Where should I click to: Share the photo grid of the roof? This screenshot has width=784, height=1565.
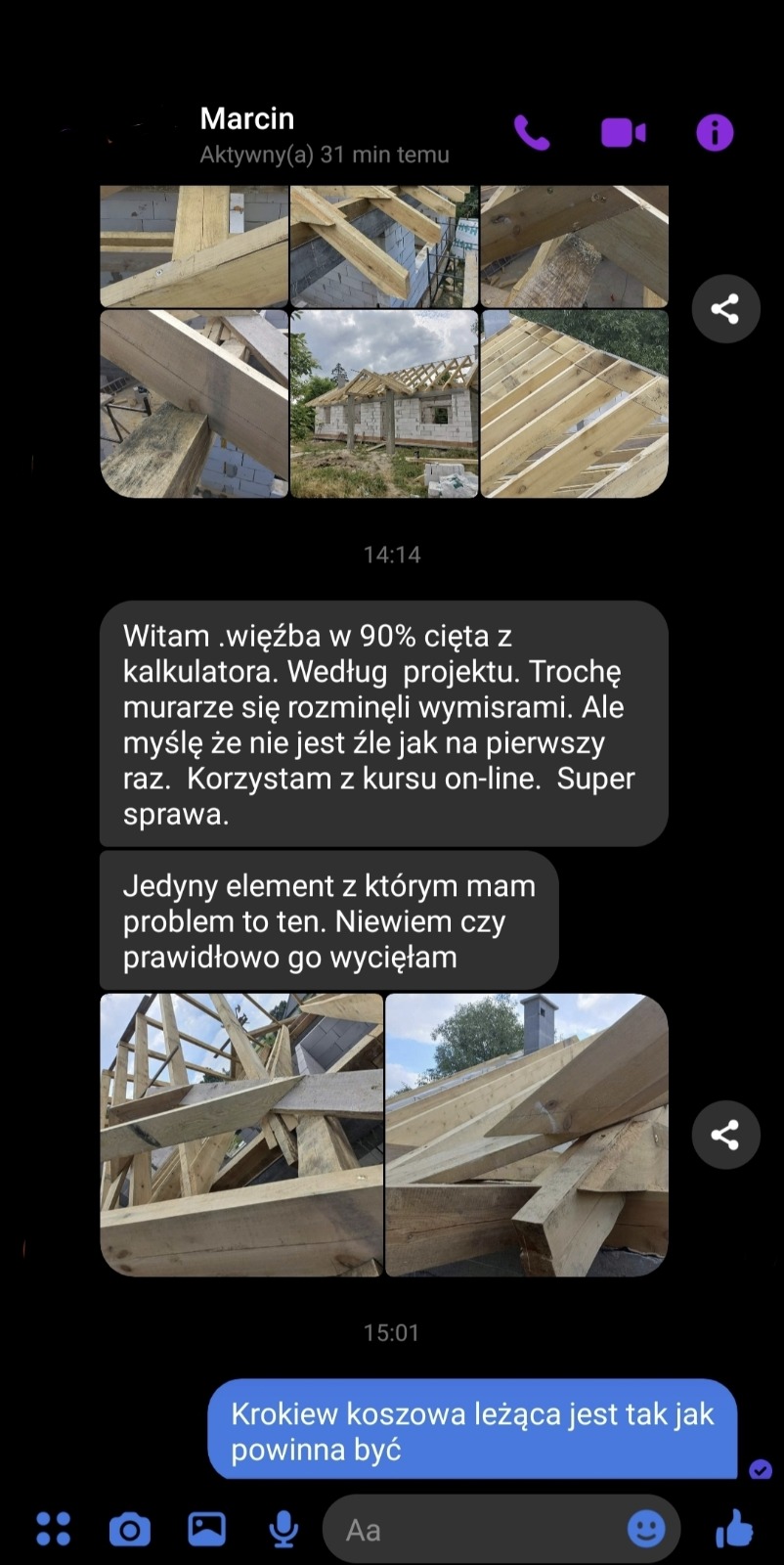[x=725, y=309]
